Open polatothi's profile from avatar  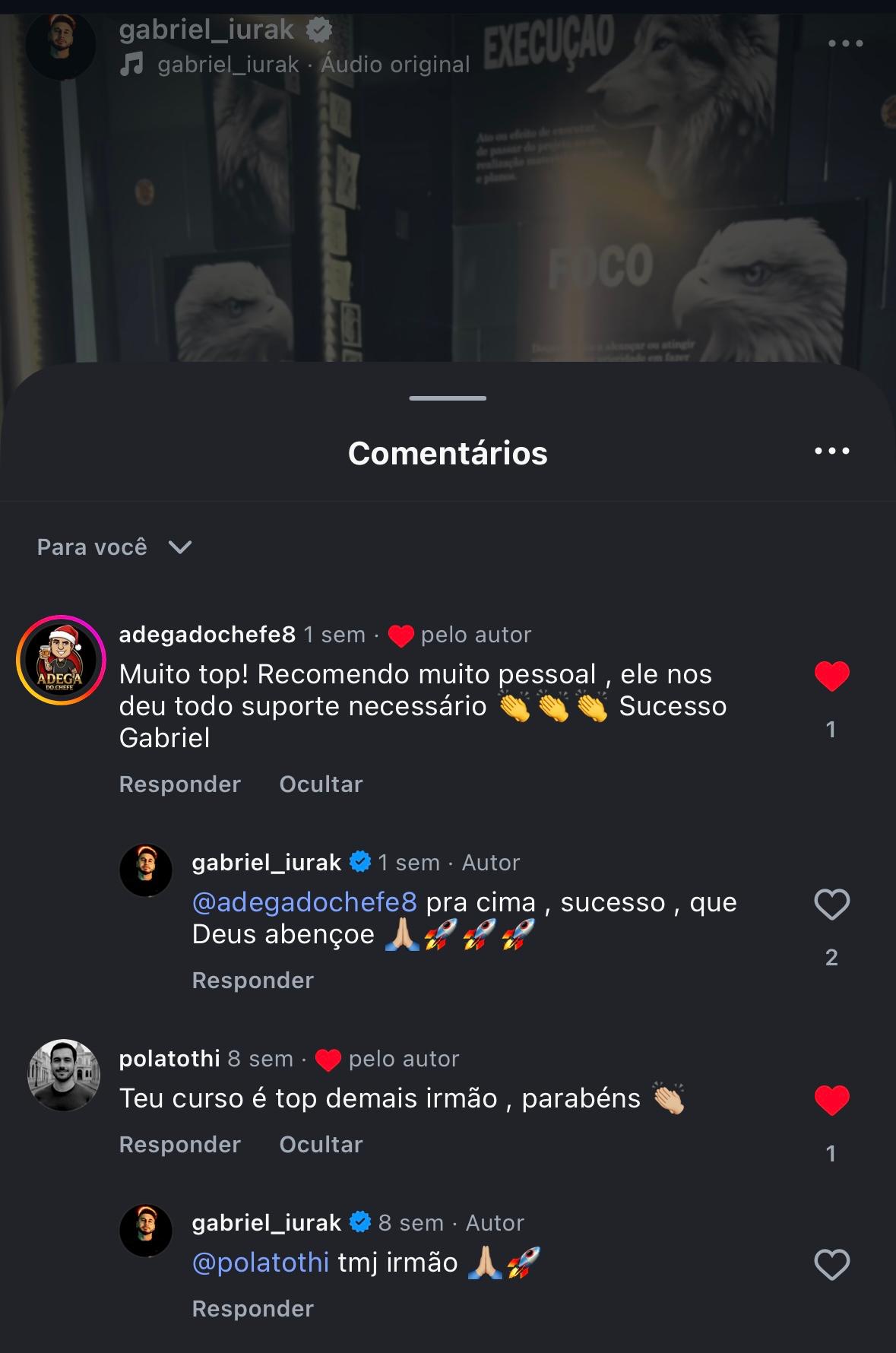click(x=64, y=1075)
